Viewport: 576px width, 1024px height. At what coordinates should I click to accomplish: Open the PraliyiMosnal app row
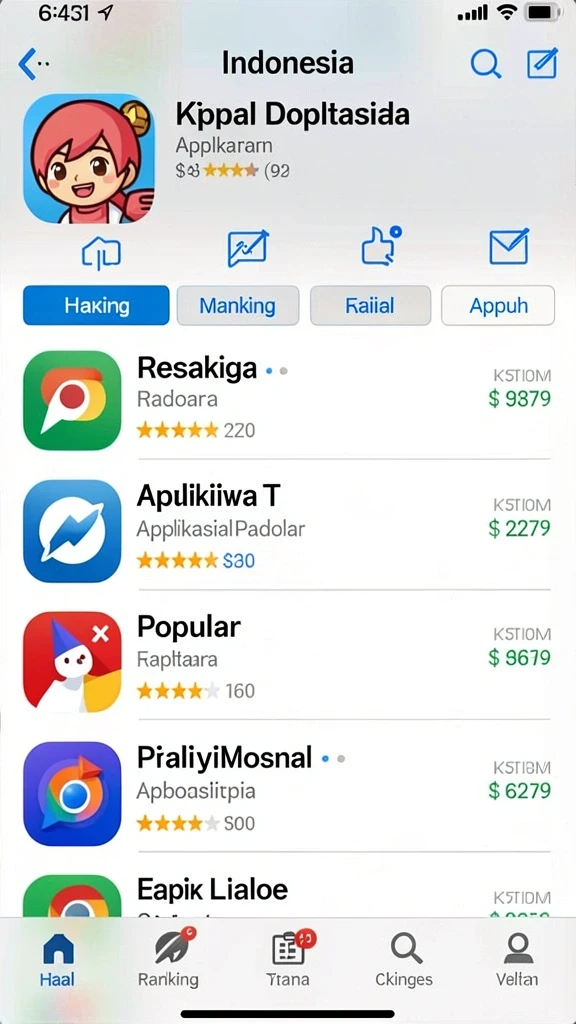pyautogui.click(x=287, y=792)
